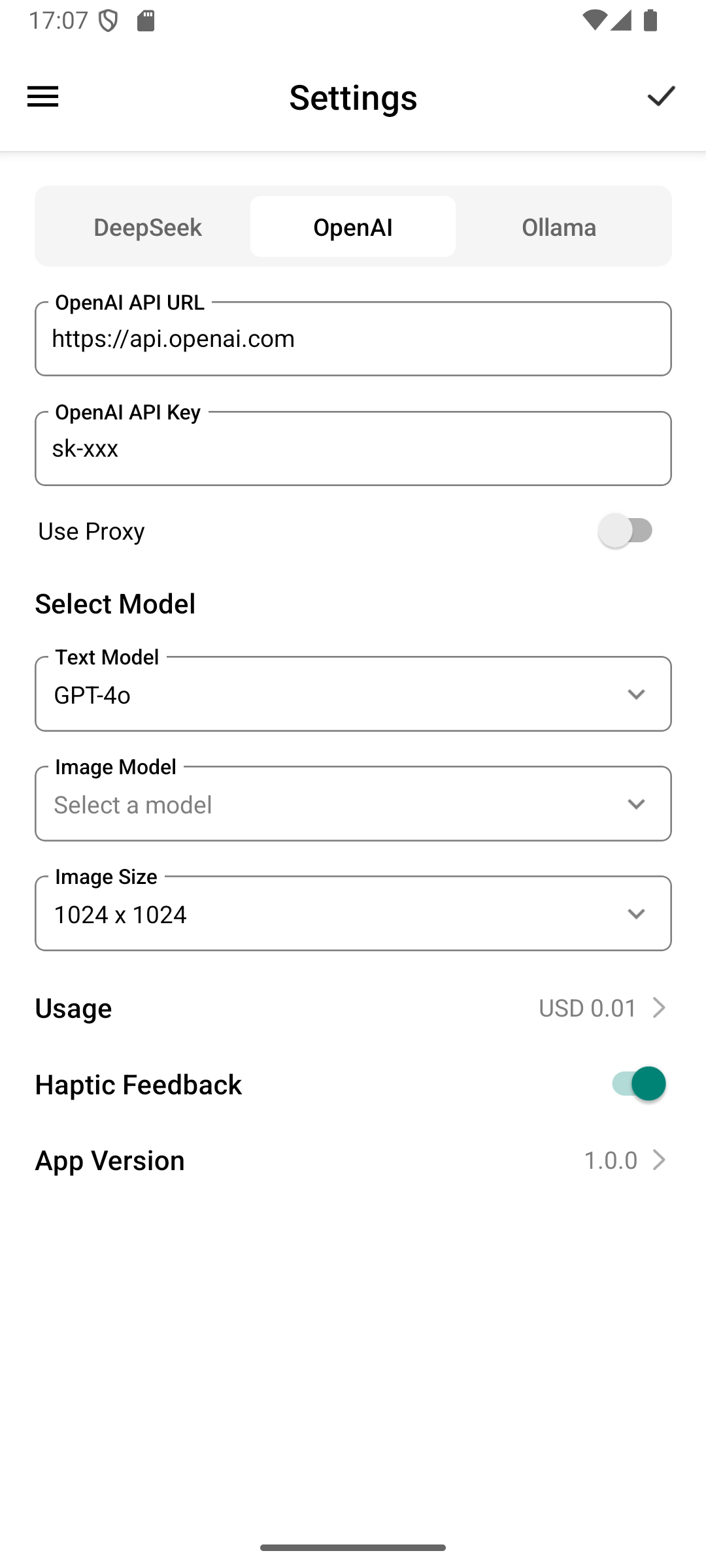This screenshot has height=1568, width=706.
Task: Switch to the DeepSeek tab
Action: click(148, 227)
